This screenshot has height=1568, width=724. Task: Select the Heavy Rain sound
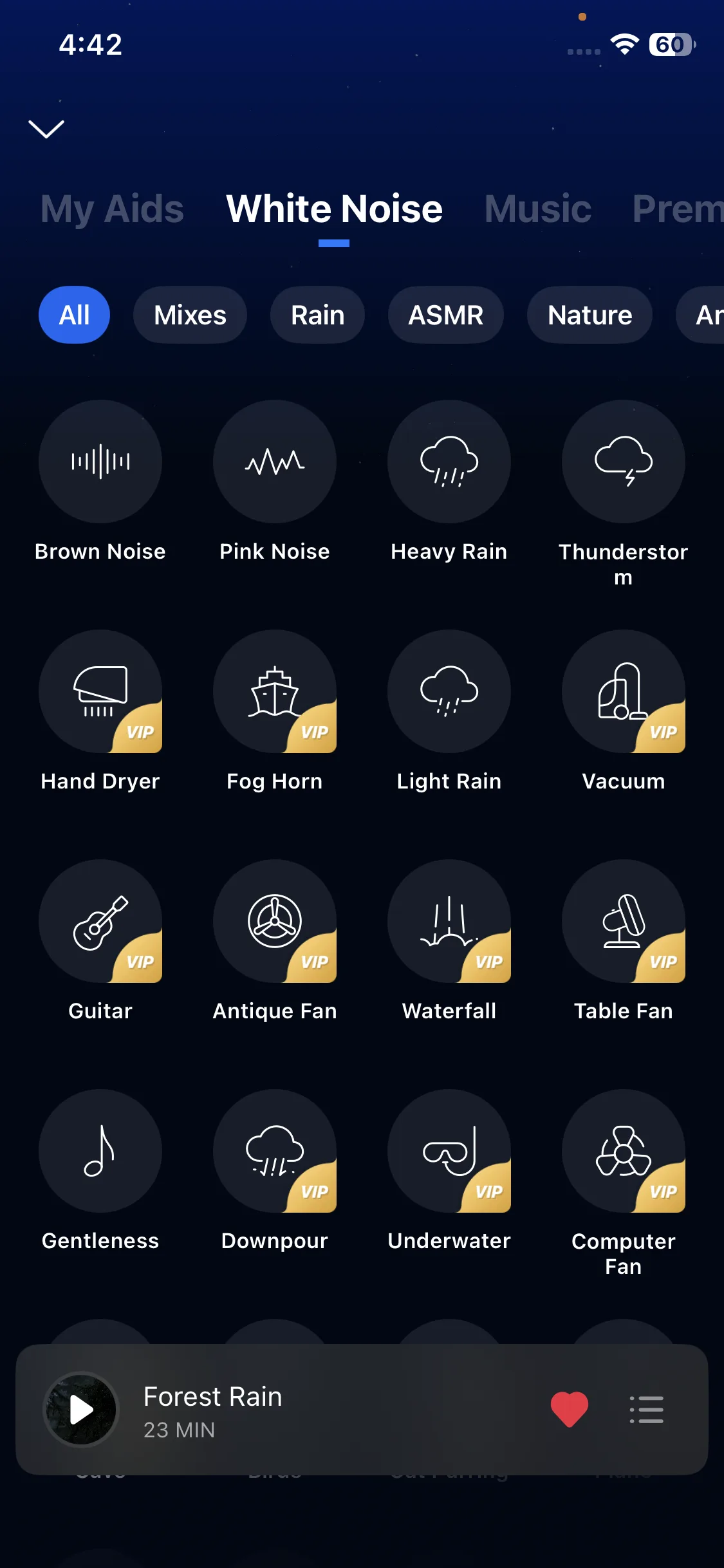(449, 462)
